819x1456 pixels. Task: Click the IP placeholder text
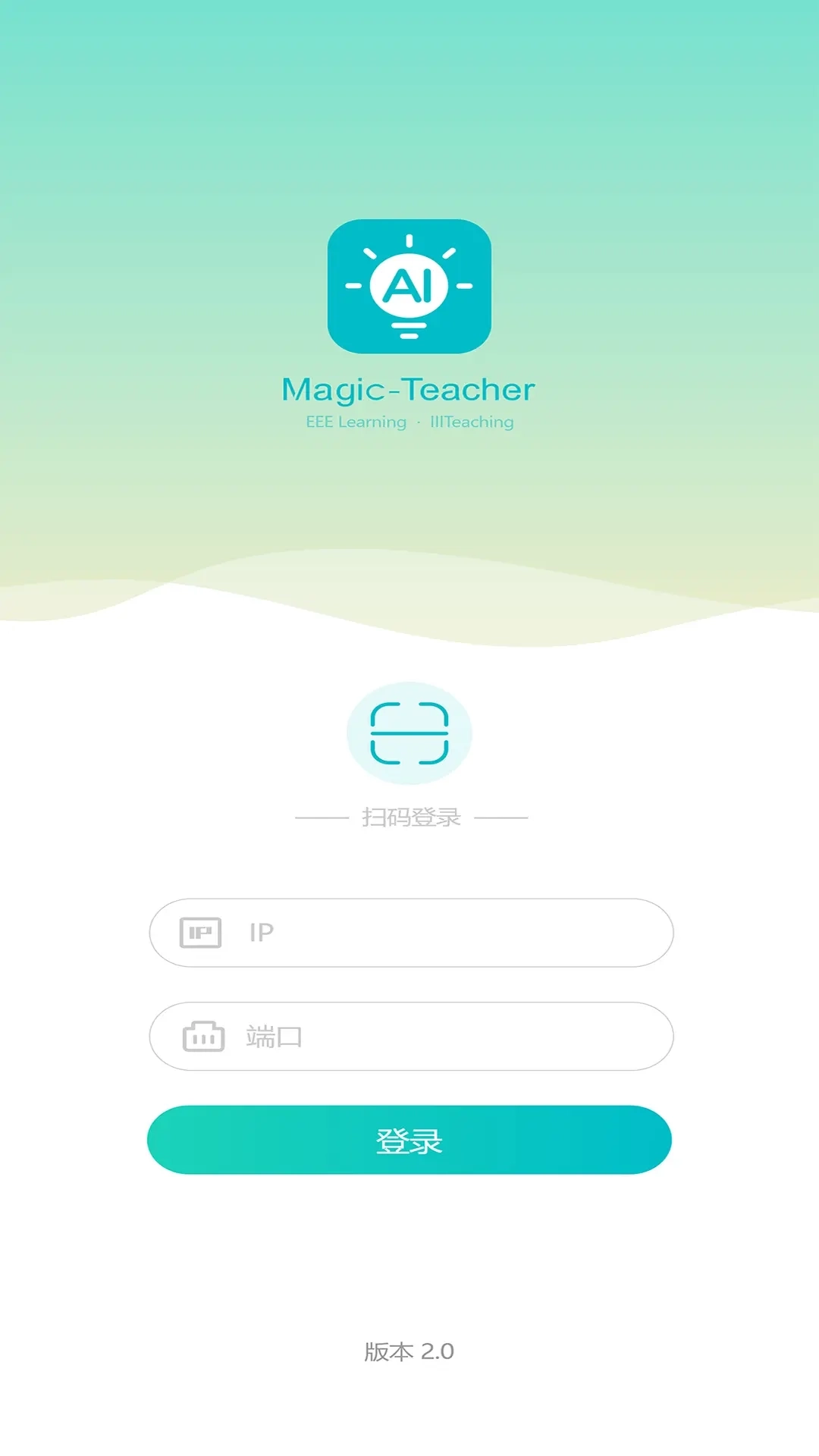262,934
